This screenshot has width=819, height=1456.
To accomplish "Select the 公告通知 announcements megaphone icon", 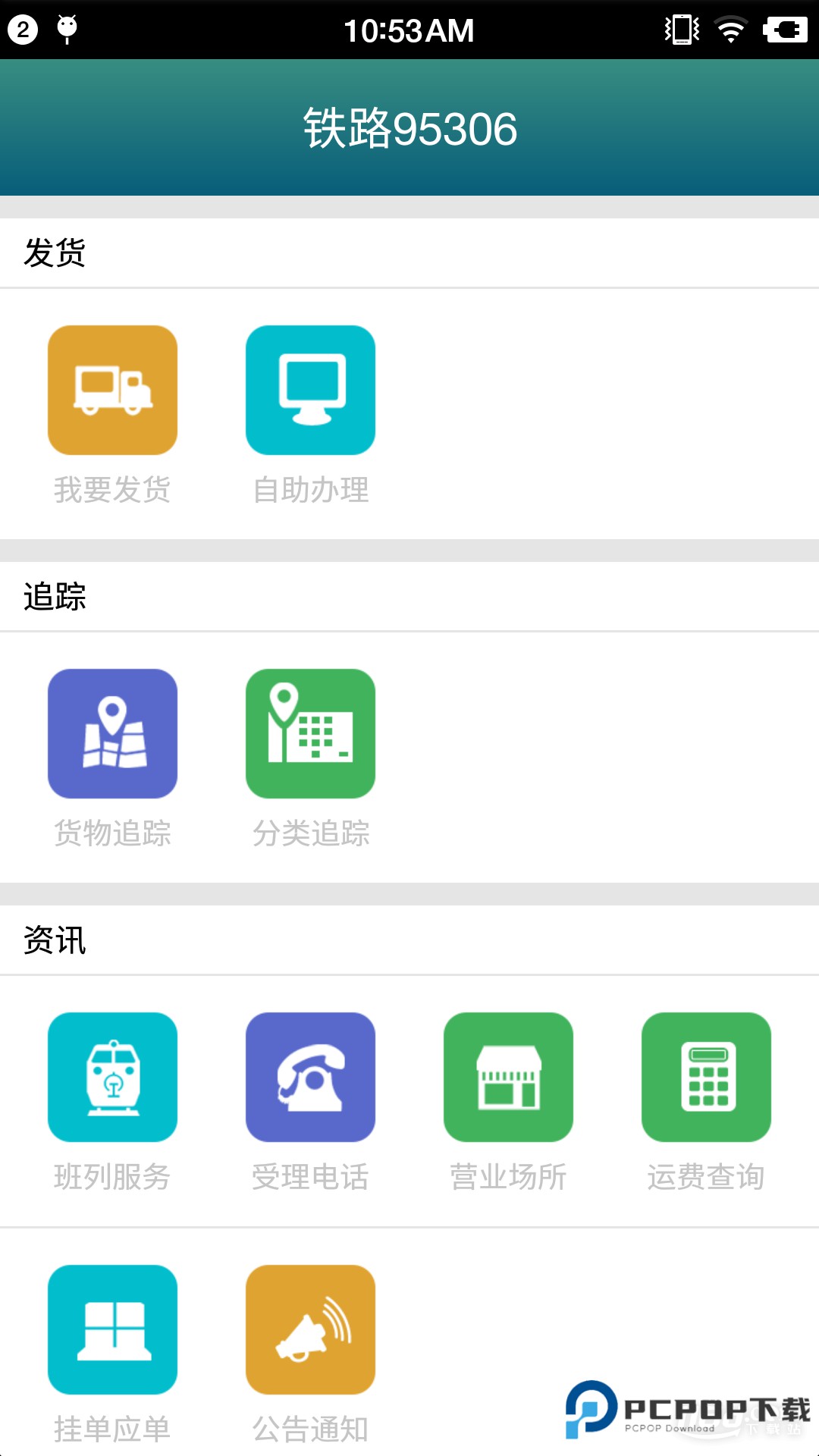I will pos(310,1329).
